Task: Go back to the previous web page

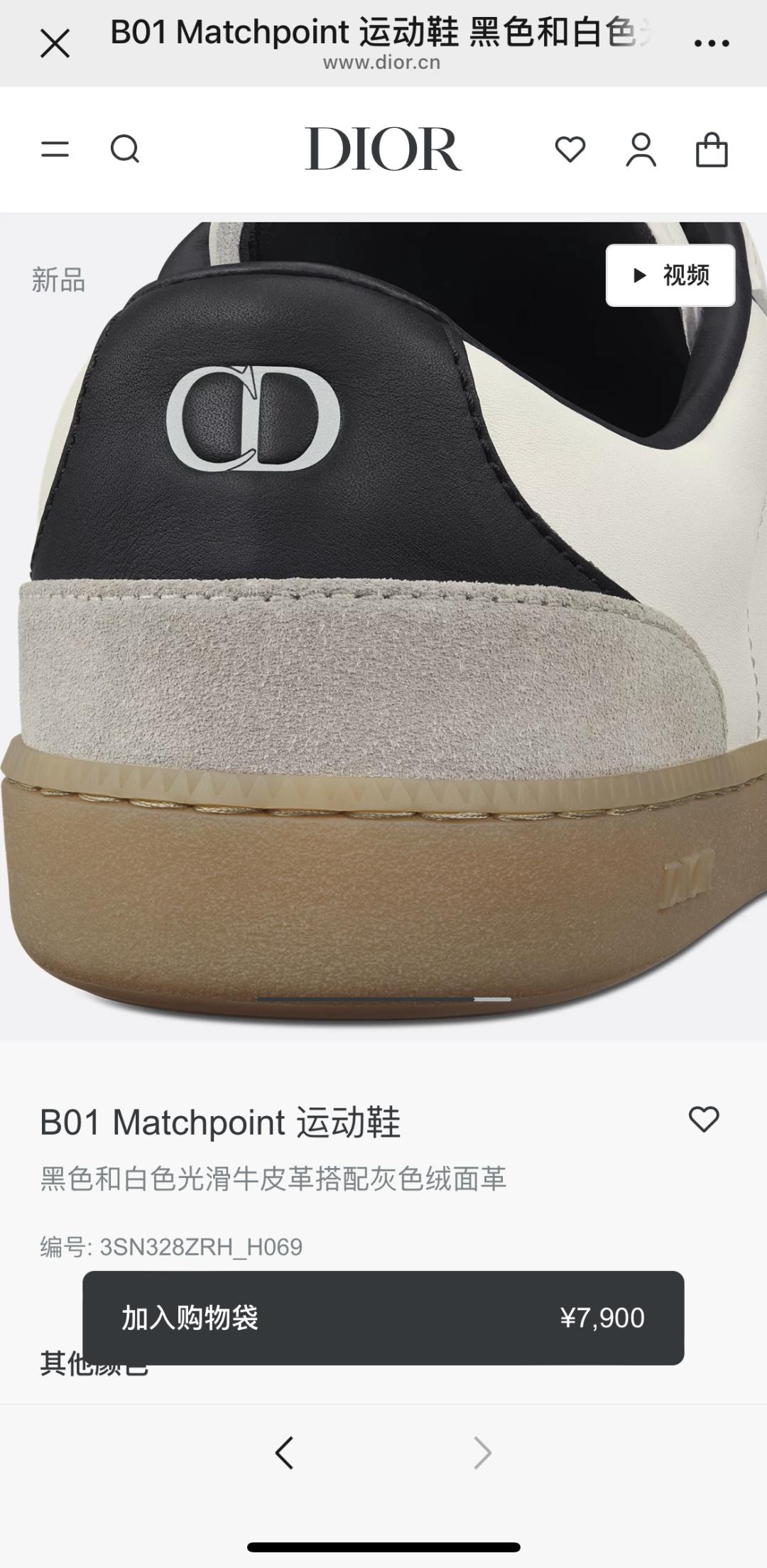Action: point(284,1453)
